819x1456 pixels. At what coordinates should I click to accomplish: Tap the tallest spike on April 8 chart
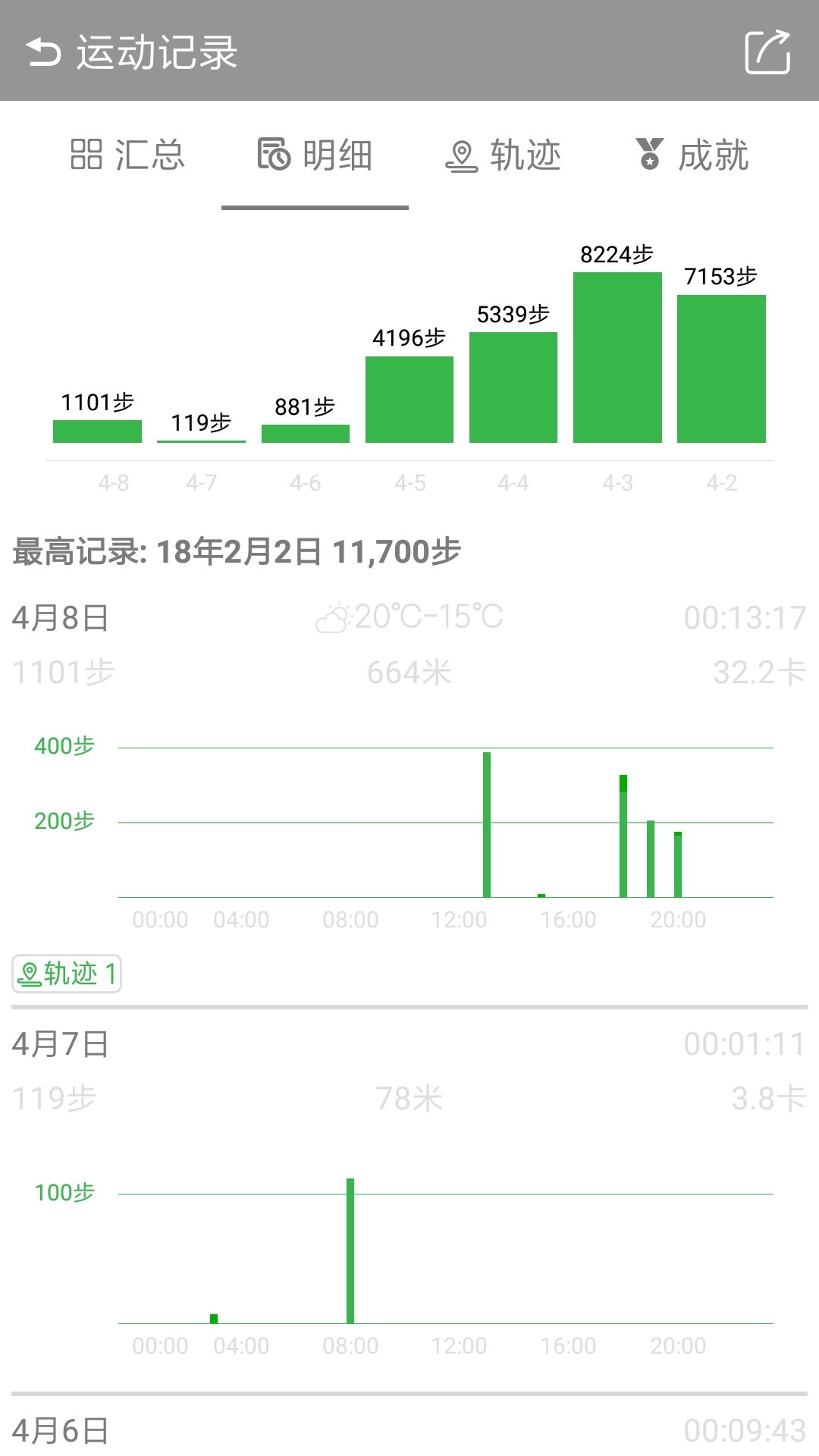(486, 823)
